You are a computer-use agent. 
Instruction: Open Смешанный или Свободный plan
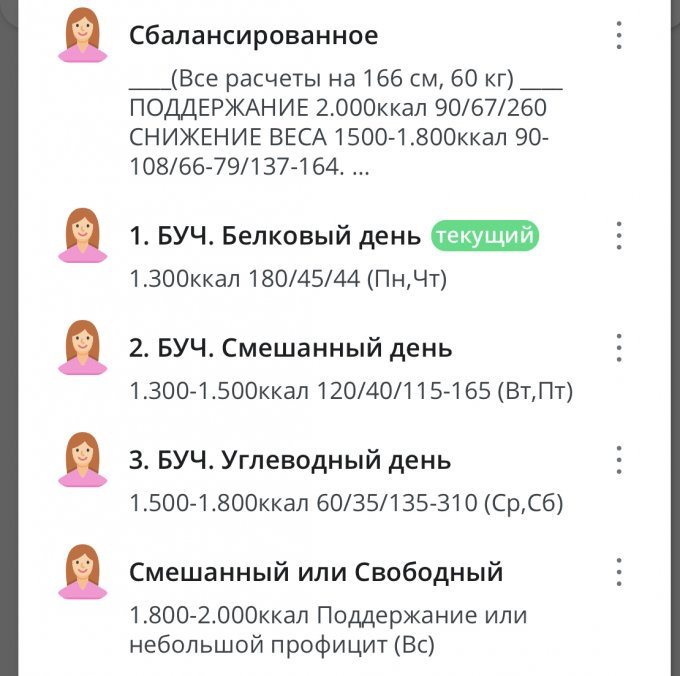[x=315, y=573]
